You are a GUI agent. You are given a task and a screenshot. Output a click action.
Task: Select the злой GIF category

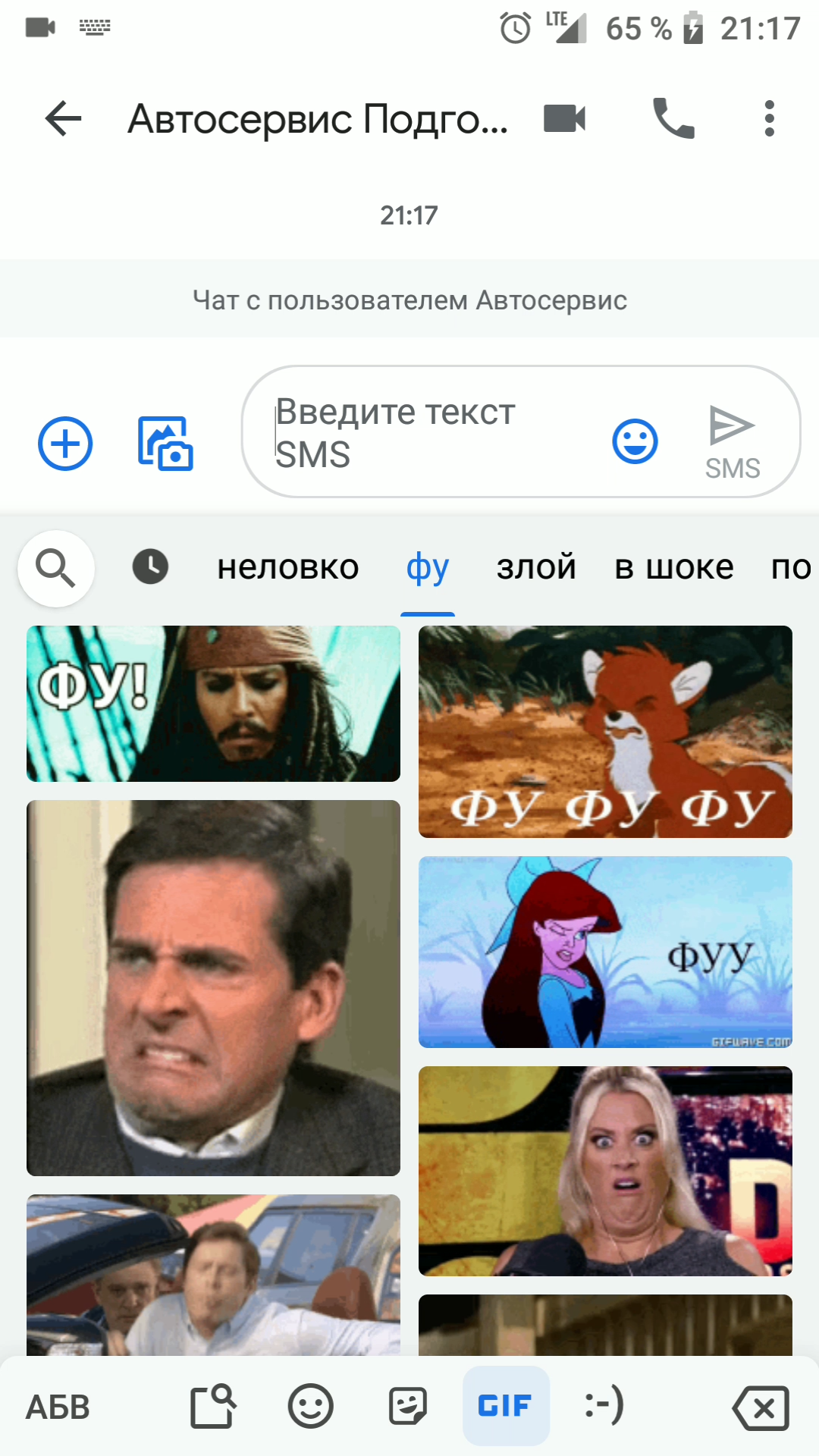click(536, 568)
